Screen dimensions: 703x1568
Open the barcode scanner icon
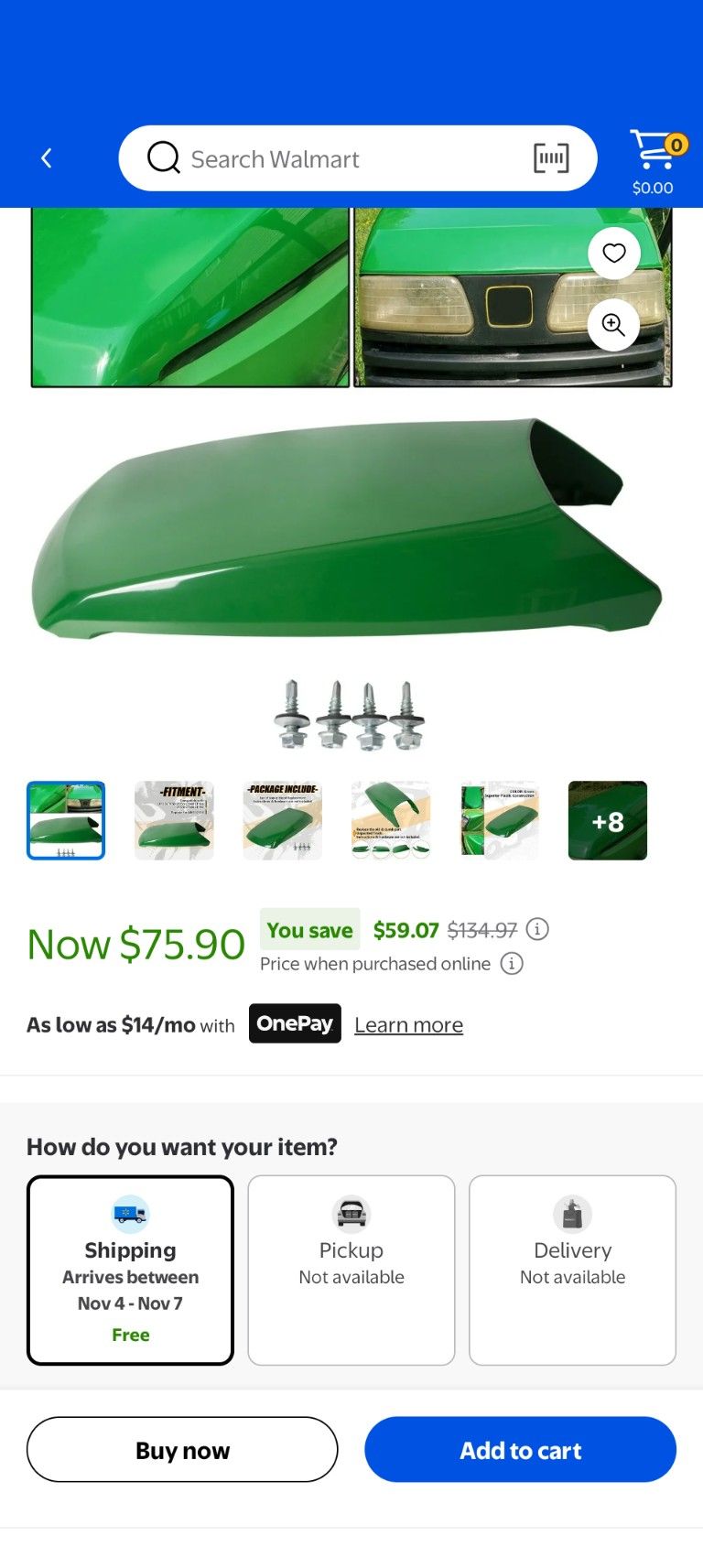[x=551, y=158]
